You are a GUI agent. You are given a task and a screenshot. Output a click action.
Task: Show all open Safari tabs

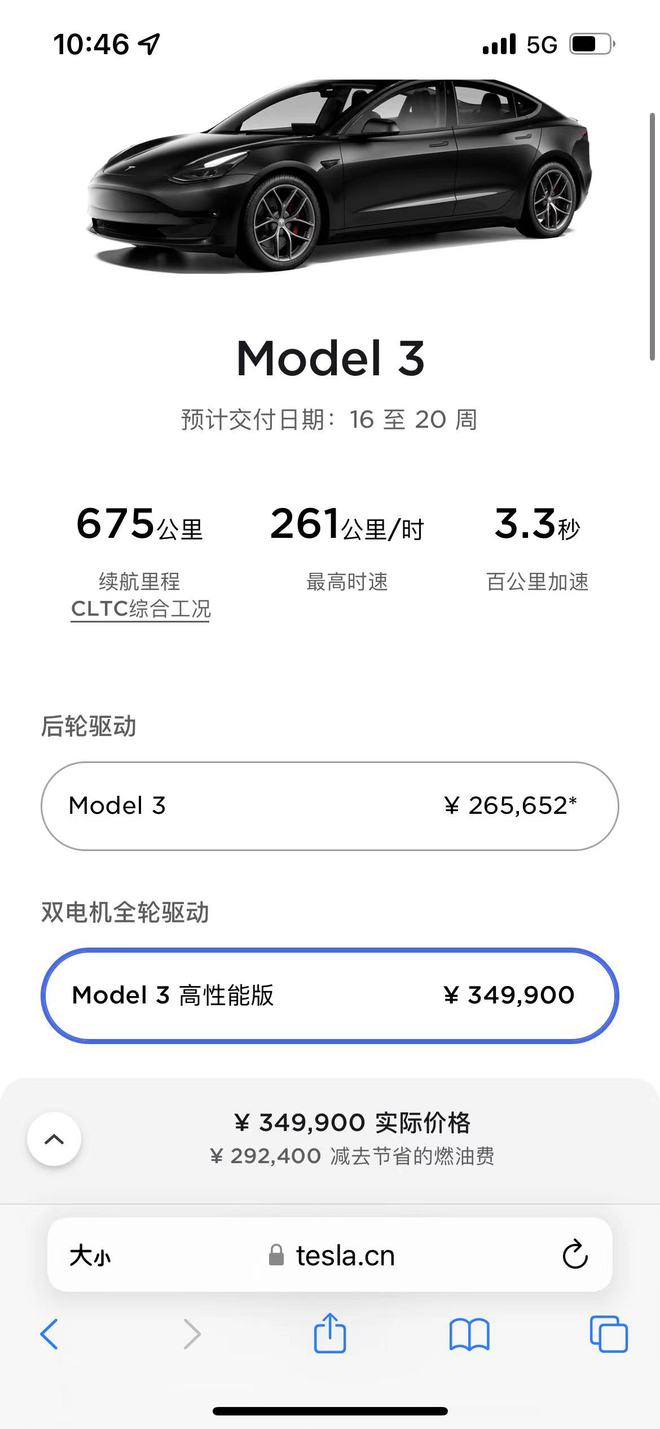(608, 1334)
